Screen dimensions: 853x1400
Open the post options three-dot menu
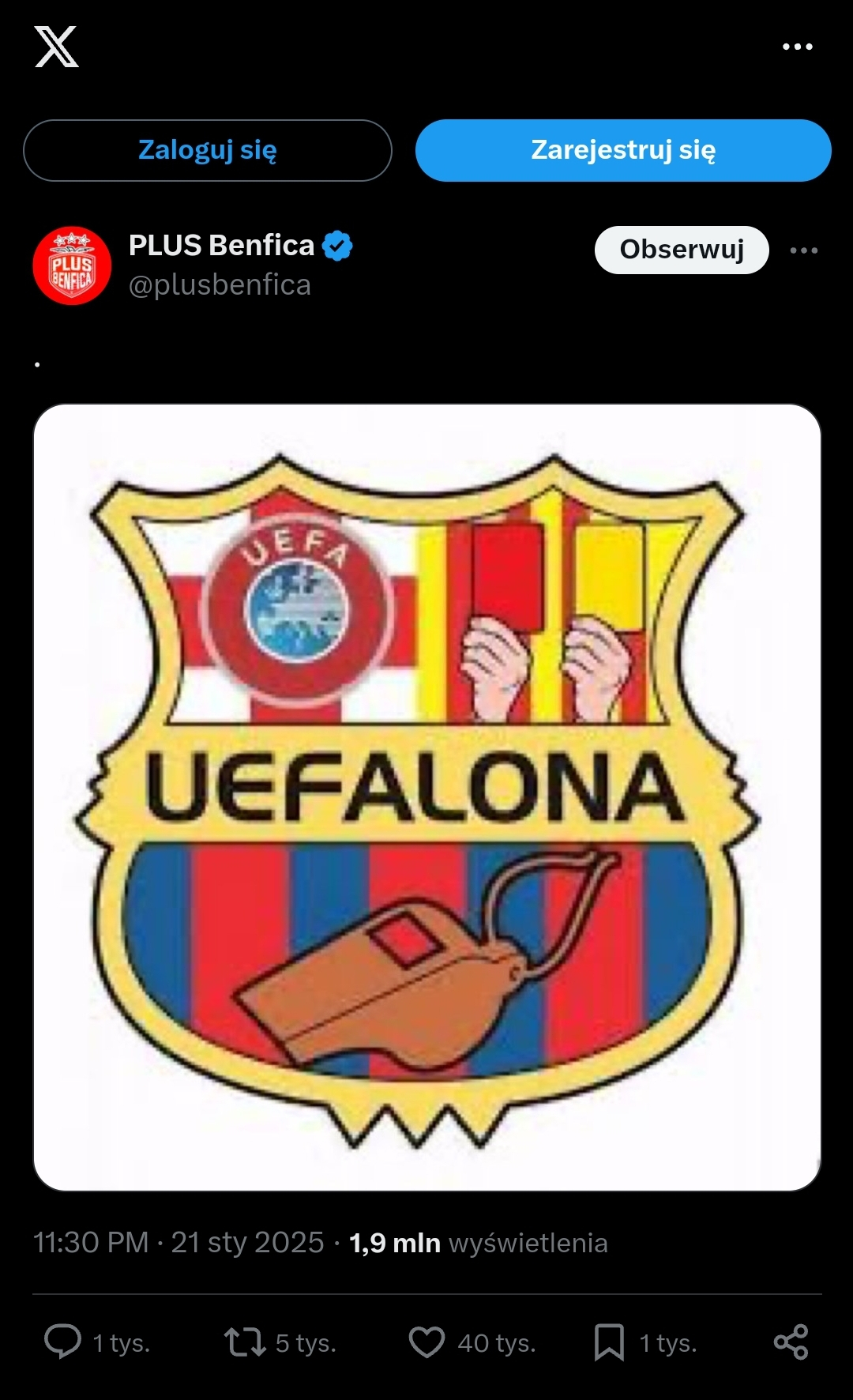pos(803,250)
